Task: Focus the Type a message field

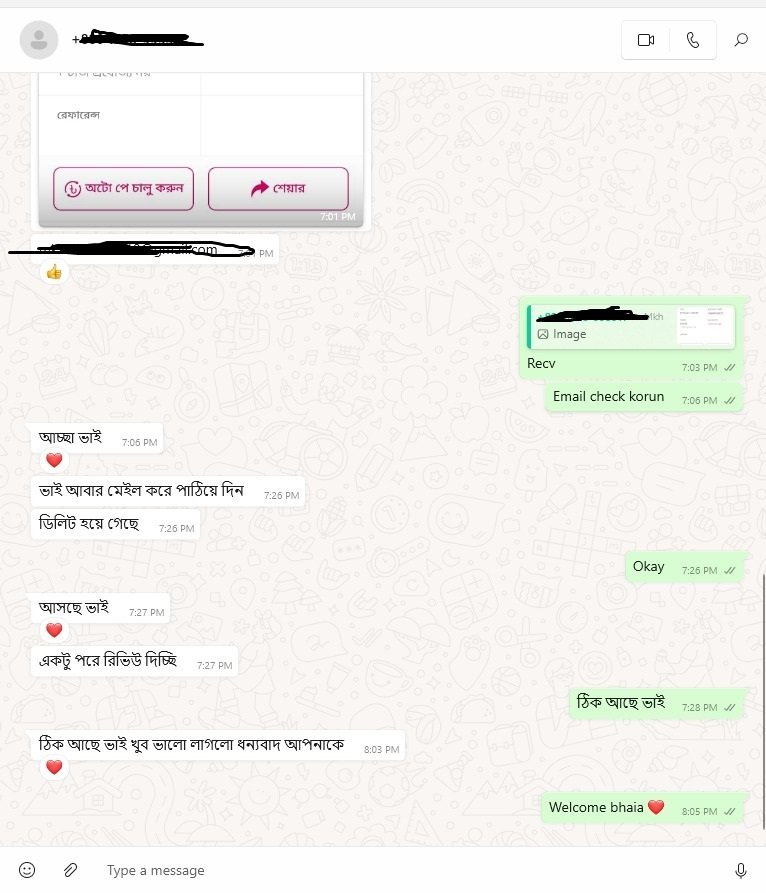Action: pos(400,870)
